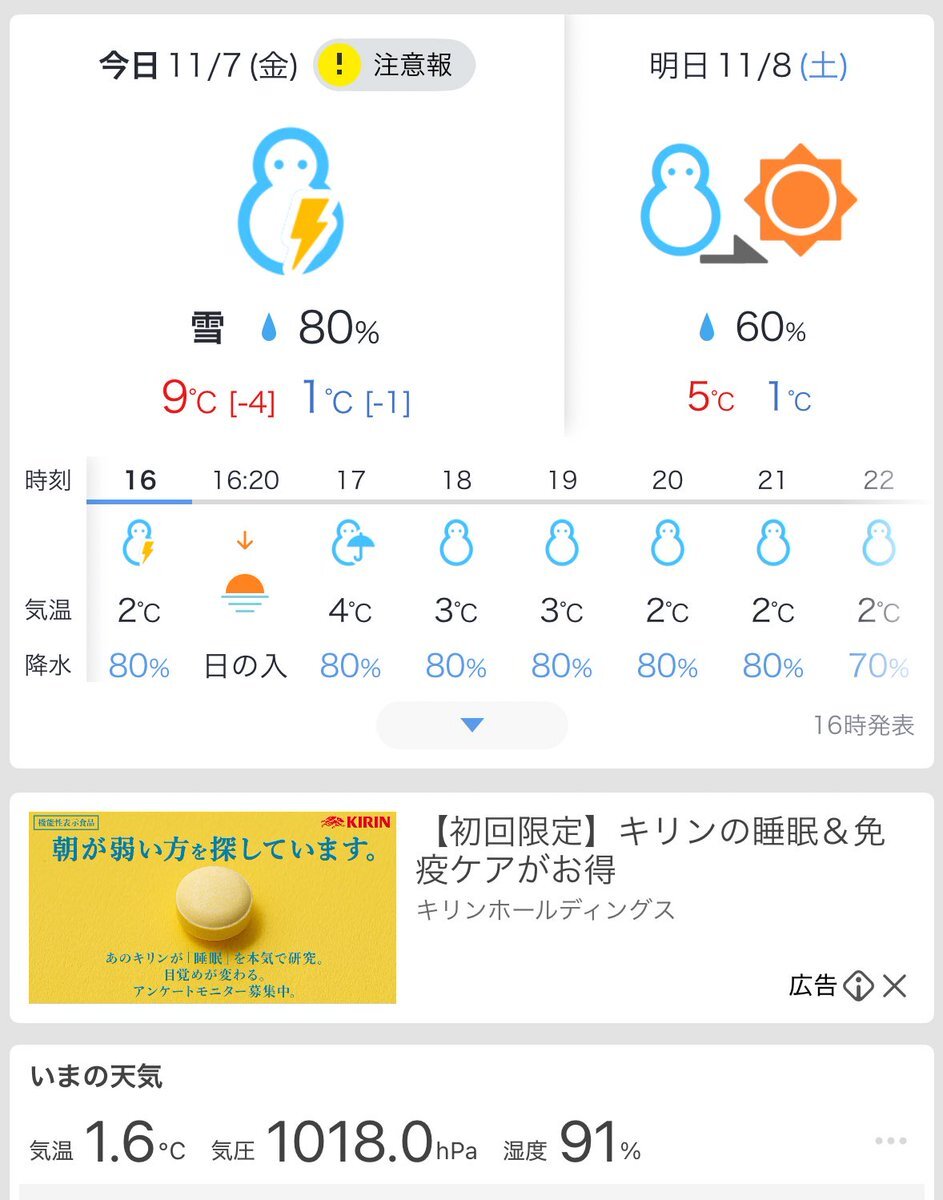943x1200 pixels.
Task: Open the ad info icon next to 広告
Action: coord(858,986)
